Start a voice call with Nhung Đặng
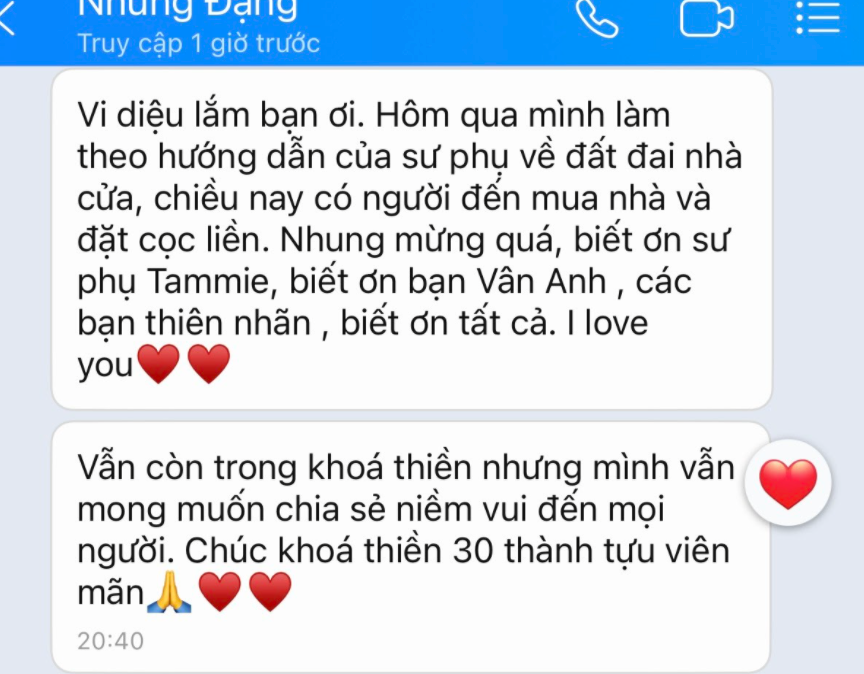This screenshot has width=864, height=674. pyautogui.click(x=598, y=18)
